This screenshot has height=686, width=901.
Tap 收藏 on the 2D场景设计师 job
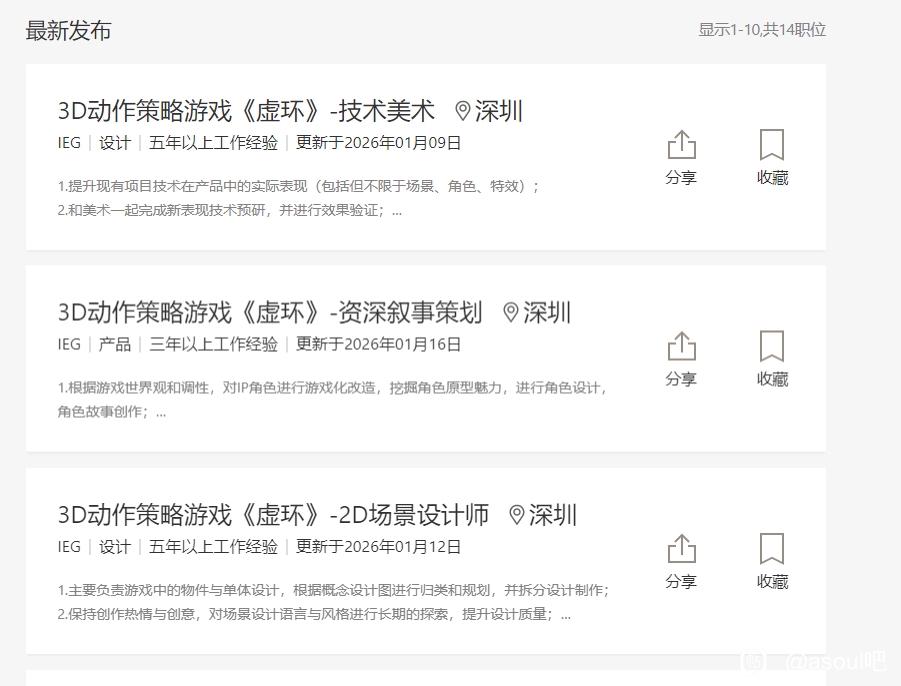[772, 562]
